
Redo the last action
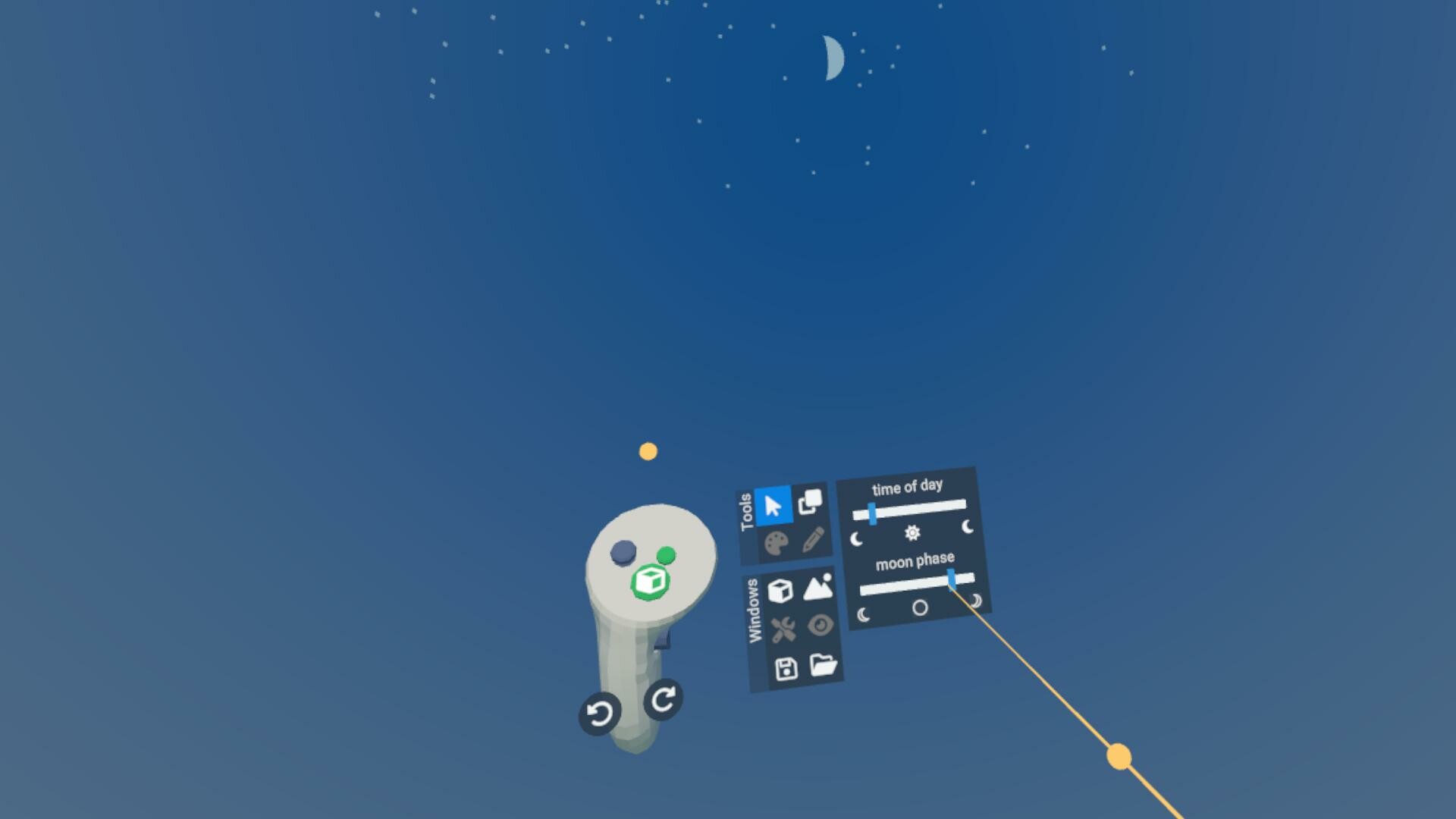[x=664, y=699]
